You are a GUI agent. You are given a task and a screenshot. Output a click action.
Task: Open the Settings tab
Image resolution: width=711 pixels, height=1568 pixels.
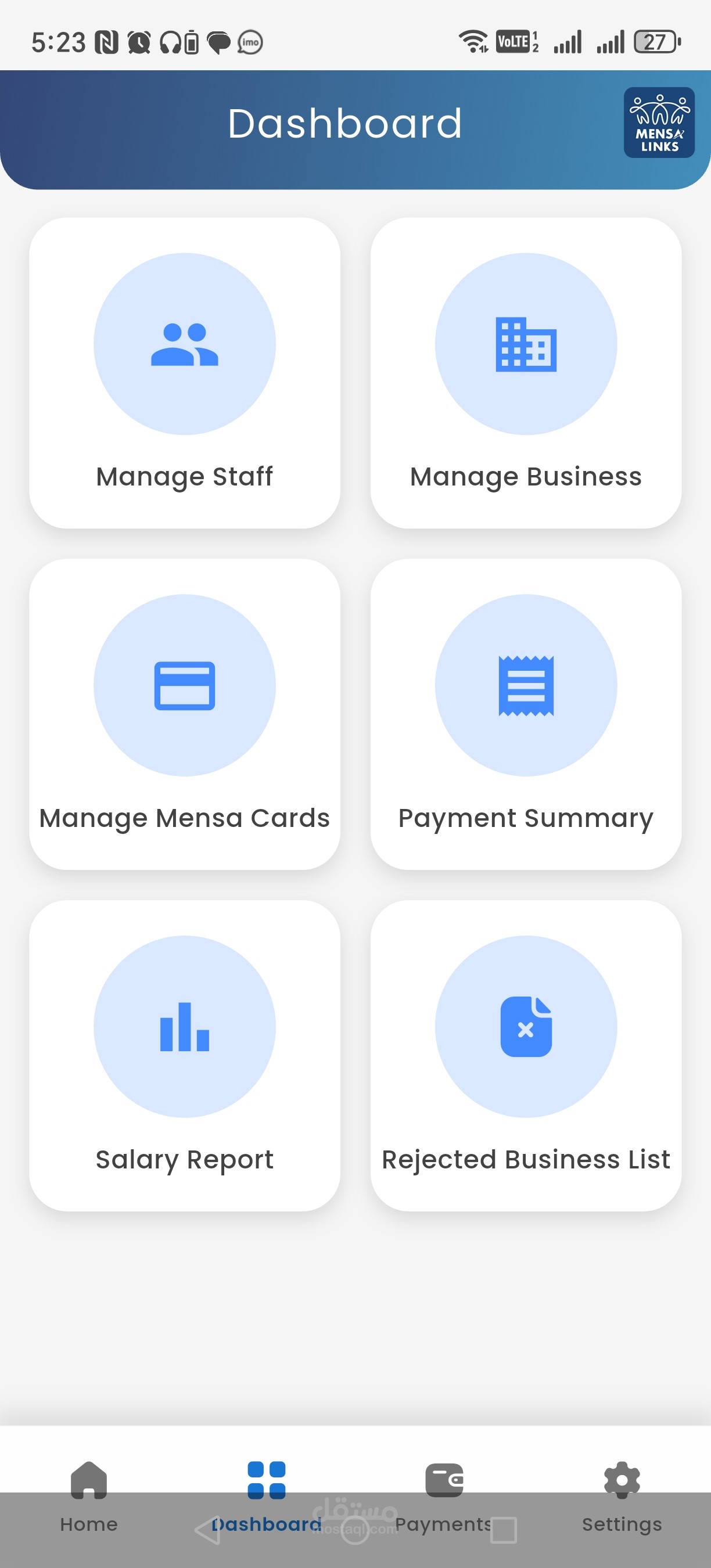pyautogui.click(x=622, y=1495)
